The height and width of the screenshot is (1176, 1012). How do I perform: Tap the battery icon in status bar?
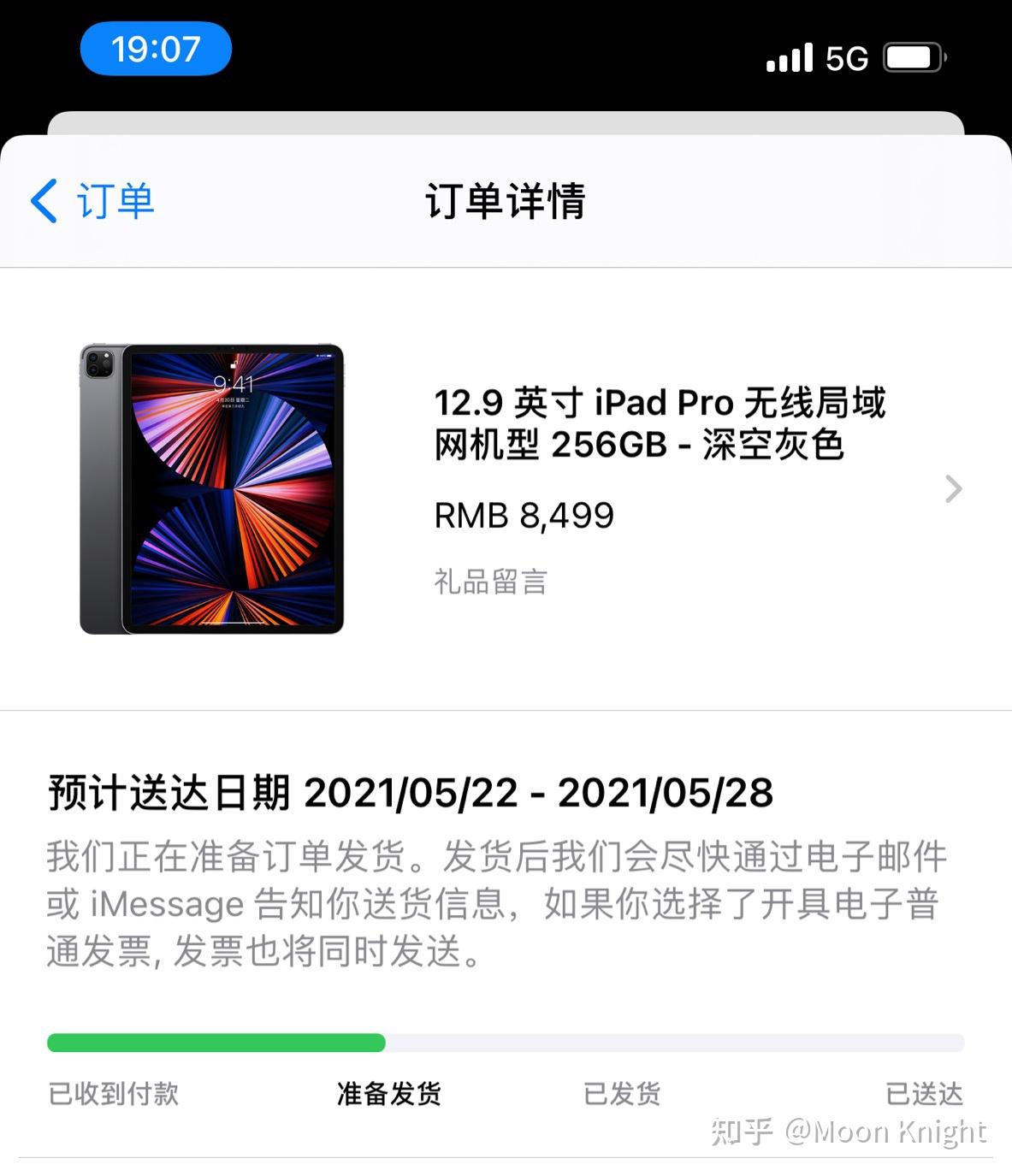914,57
